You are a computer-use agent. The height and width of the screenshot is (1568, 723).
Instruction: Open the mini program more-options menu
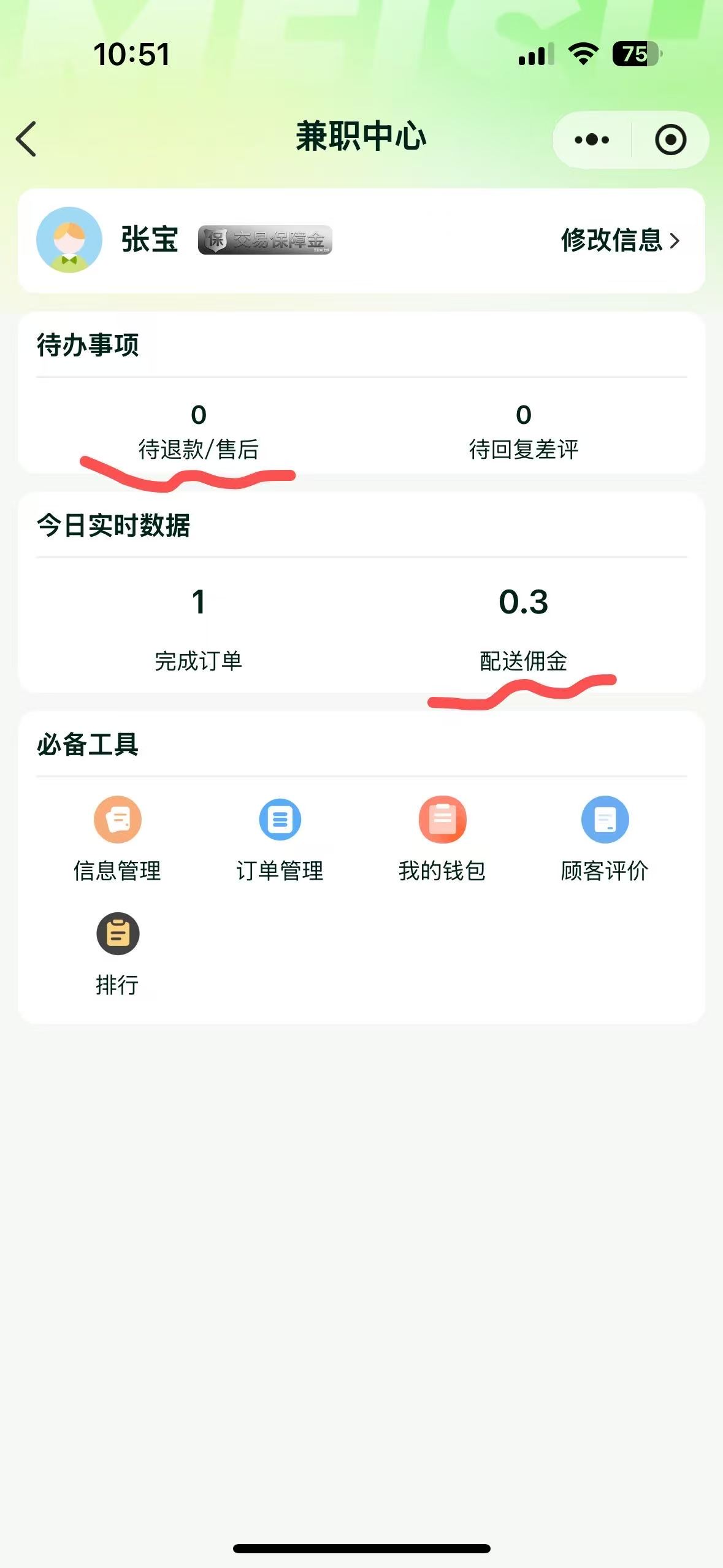592,140
